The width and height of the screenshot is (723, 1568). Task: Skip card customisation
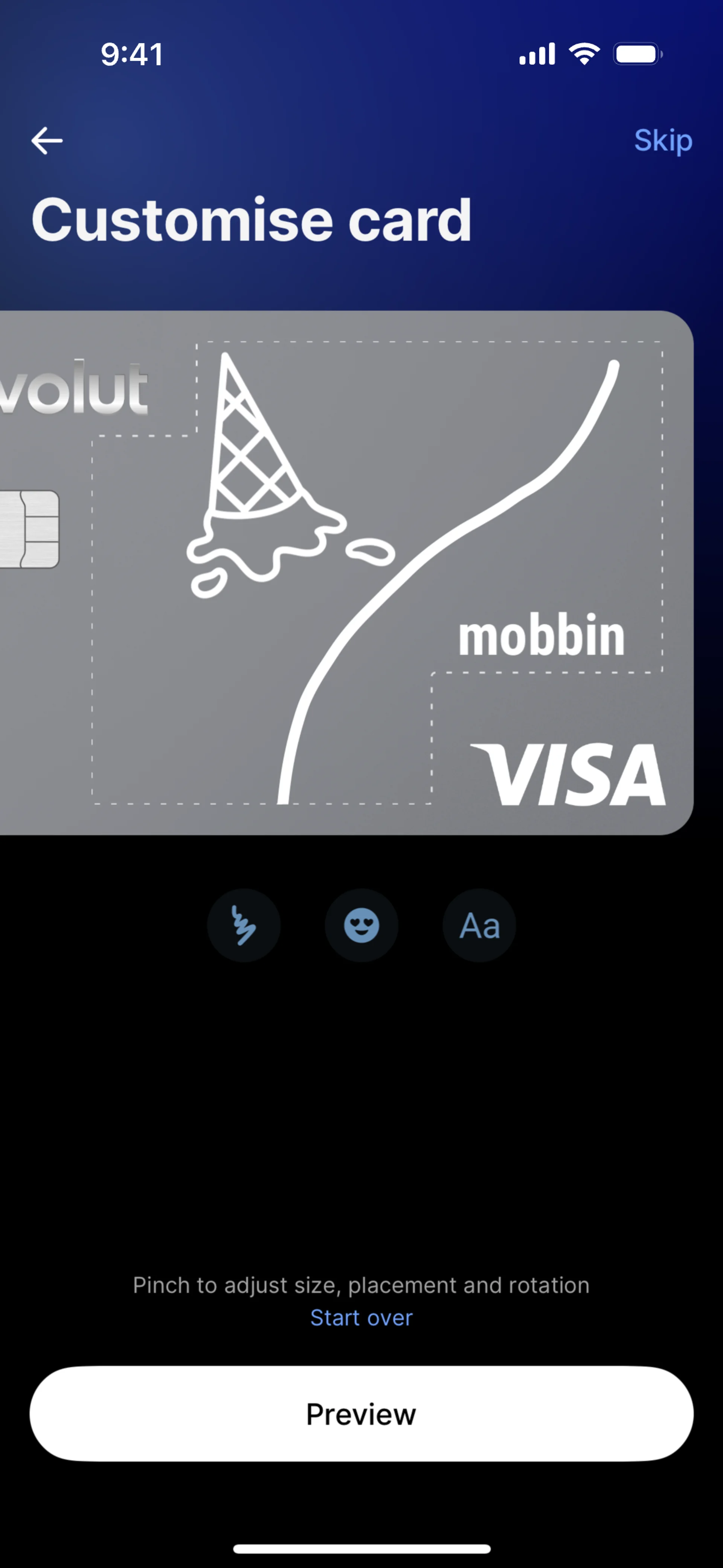pyautogui.click(x=662, y=141)
